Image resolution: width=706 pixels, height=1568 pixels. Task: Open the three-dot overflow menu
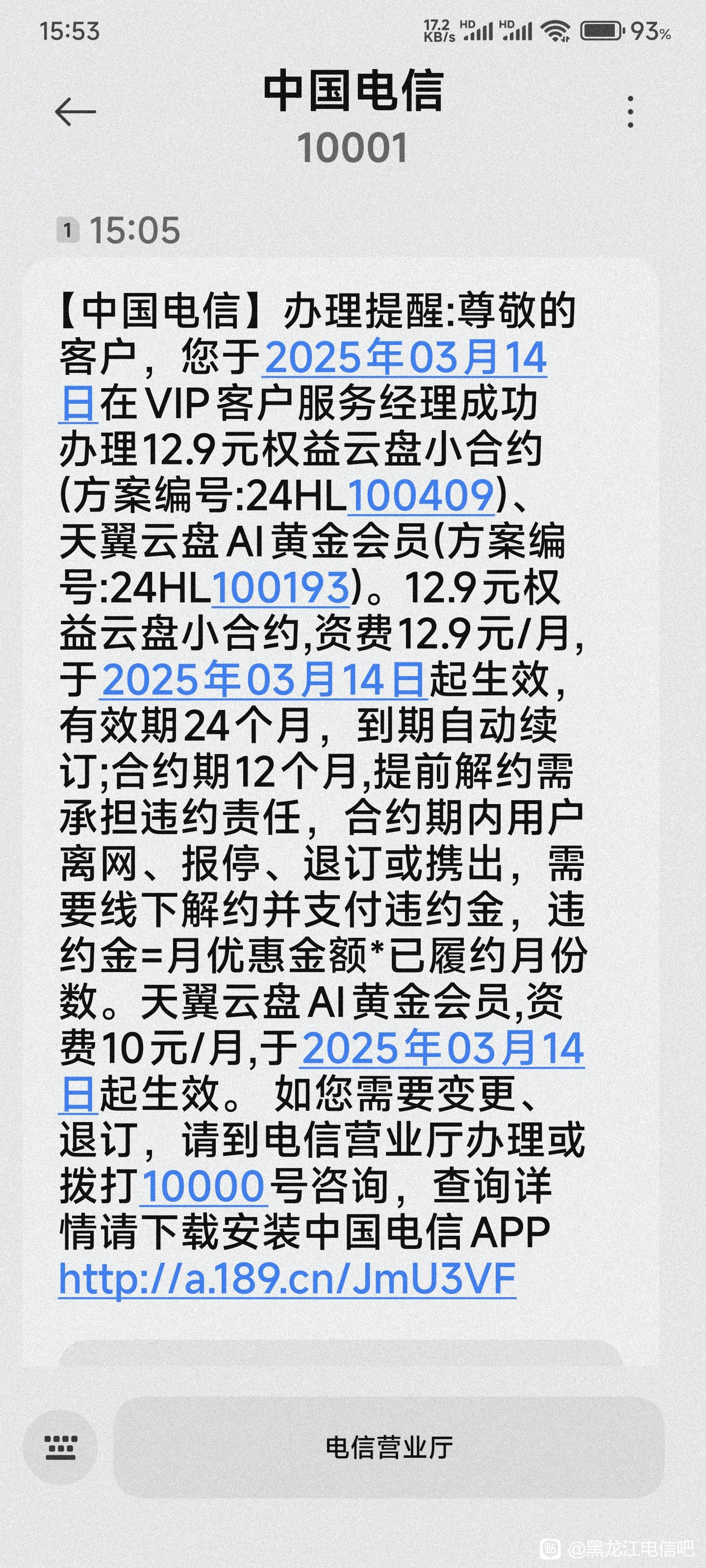(x=630, y=112)
